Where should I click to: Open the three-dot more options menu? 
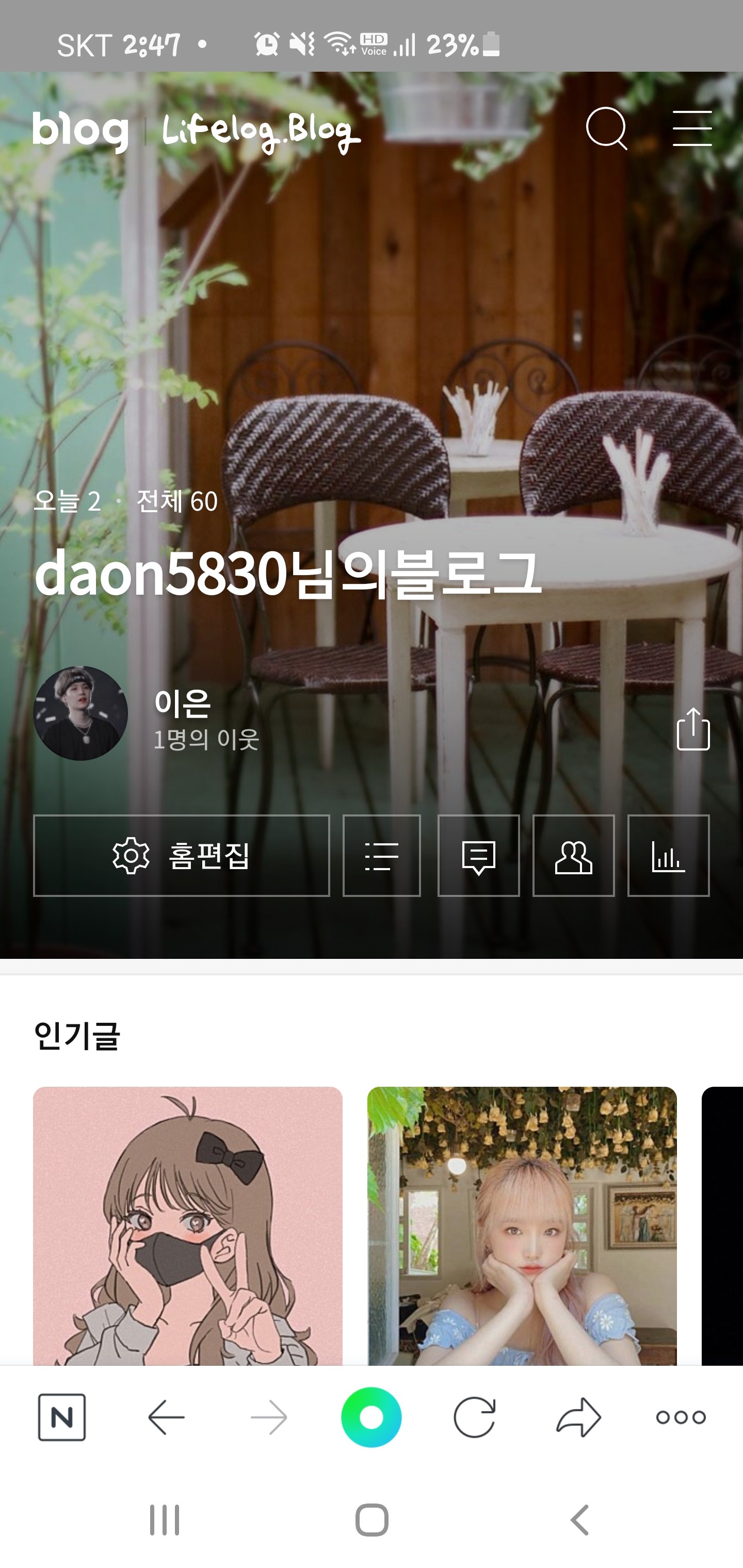pos(680,1417)
